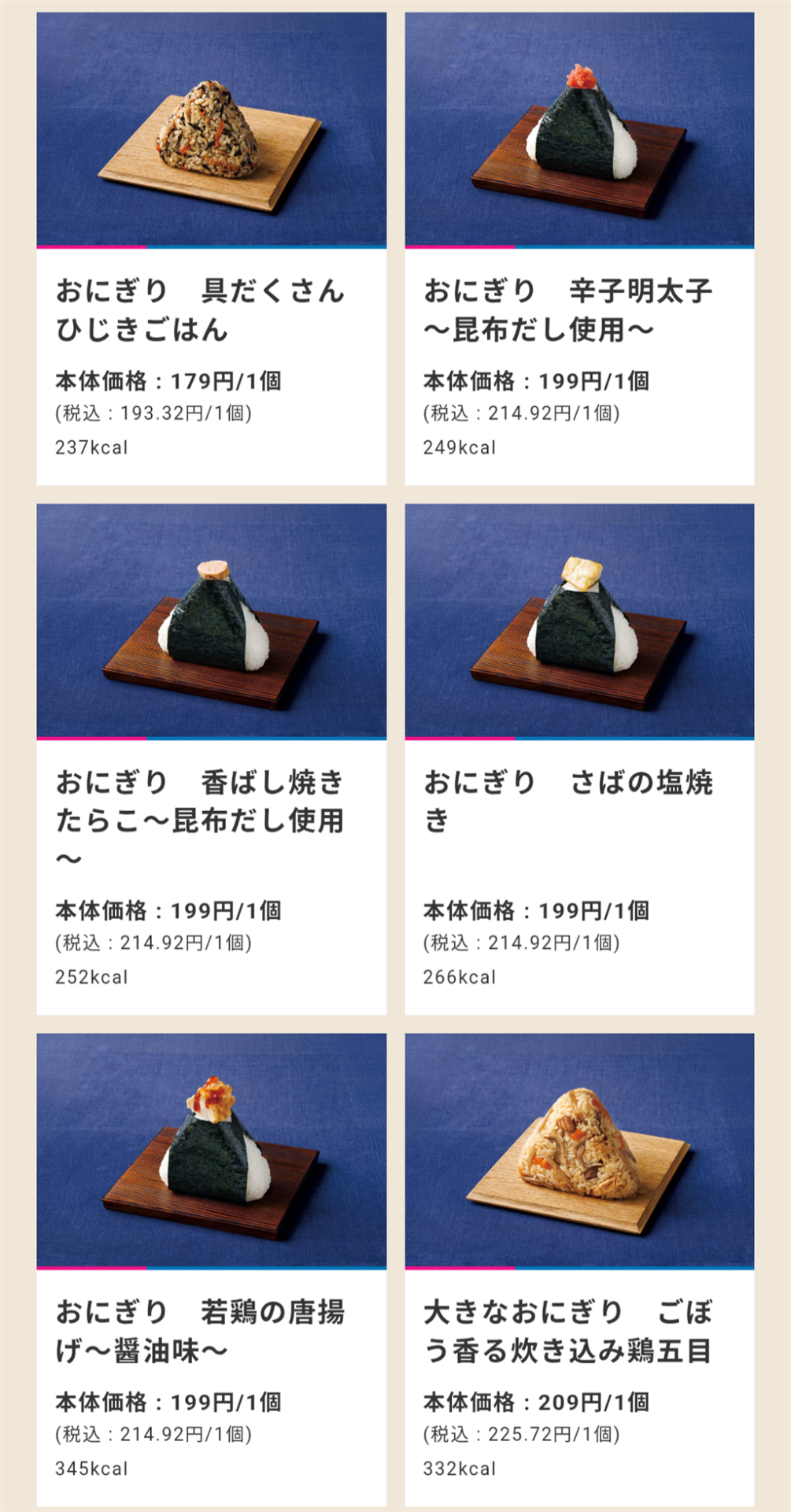791x1512 pixels.
Task: View the 炊き込み鶏五目 onigiri card
Action: (x=579, y=1268)
